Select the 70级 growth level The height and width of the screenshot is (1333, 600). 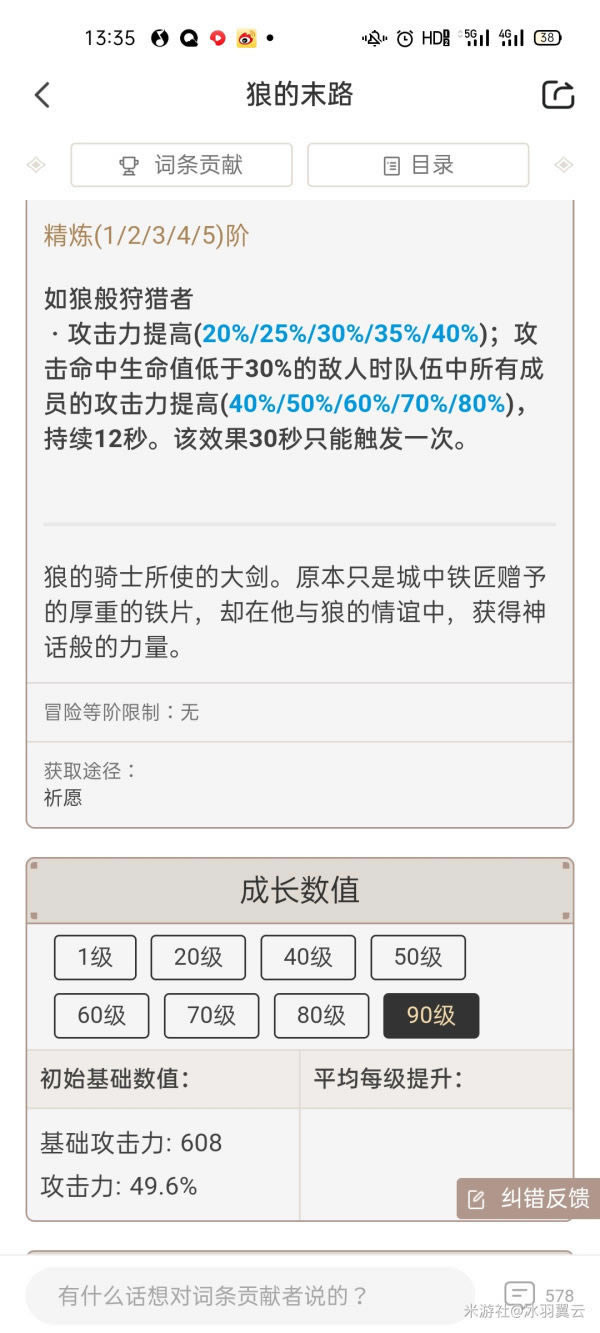tap(211, 1015)
